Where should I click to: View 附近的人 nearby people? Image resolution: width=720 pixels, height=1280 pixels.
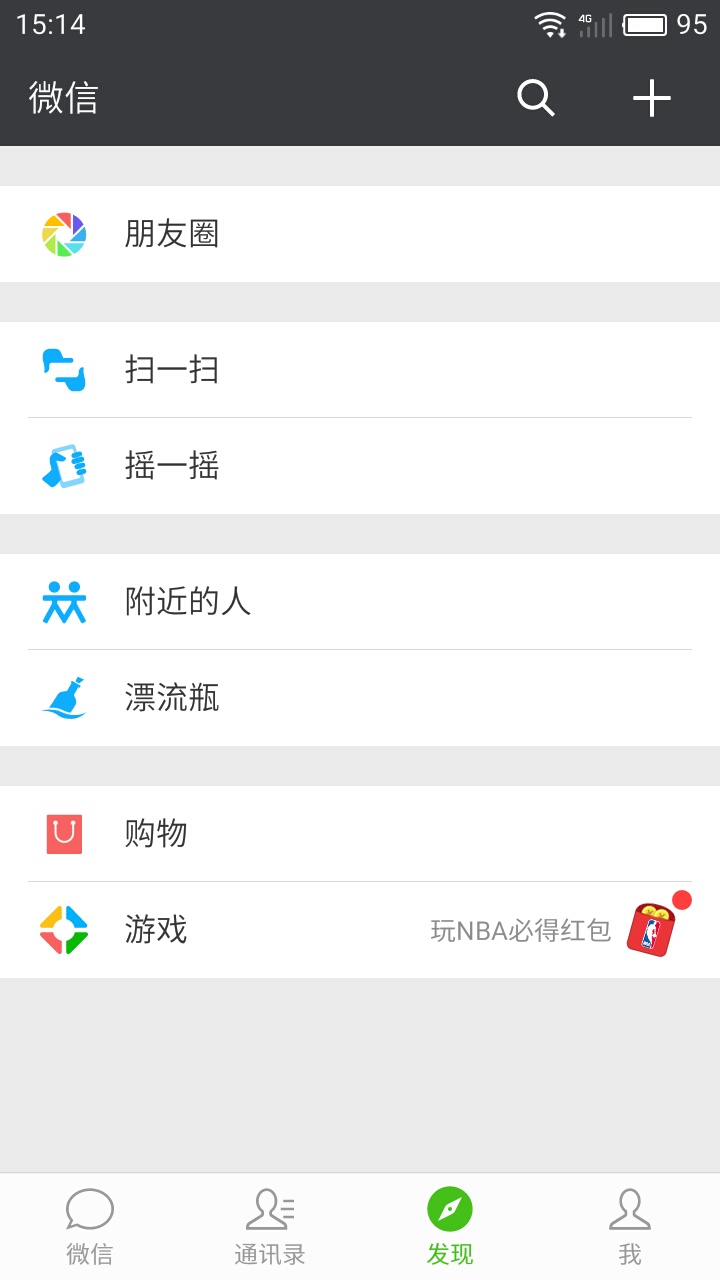pyautogui.click(x=360, y=602)
